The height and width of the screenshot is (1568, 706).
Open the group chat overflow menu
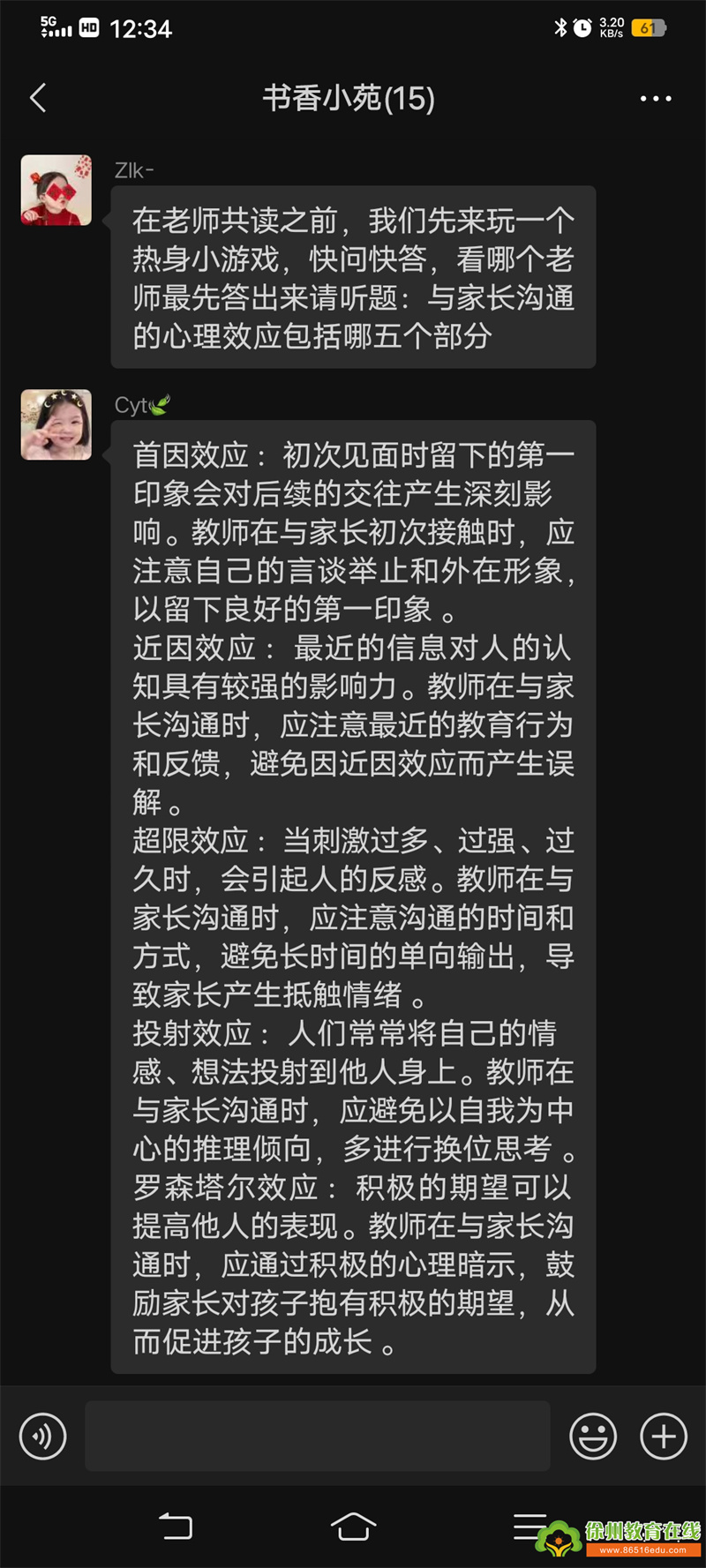[656, 99]
